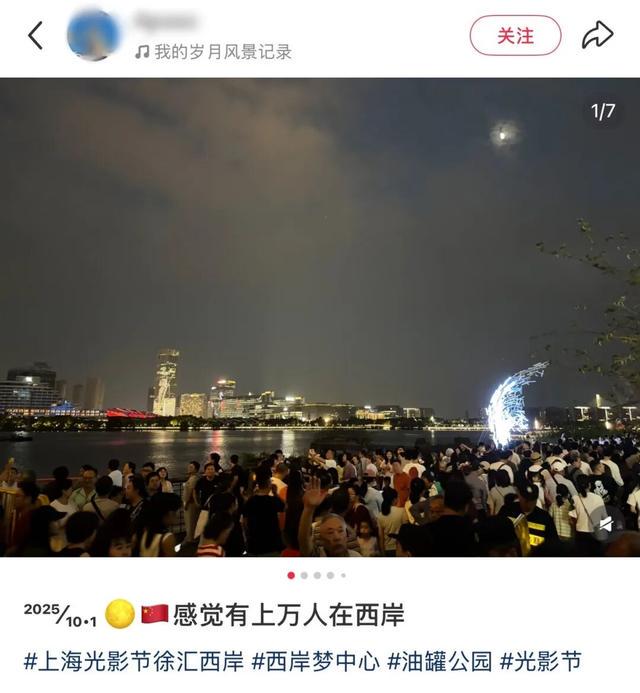Tap the #光影节 topic tag
The height and width of the screenshot is (693, 640).
[x=540, y=661]
